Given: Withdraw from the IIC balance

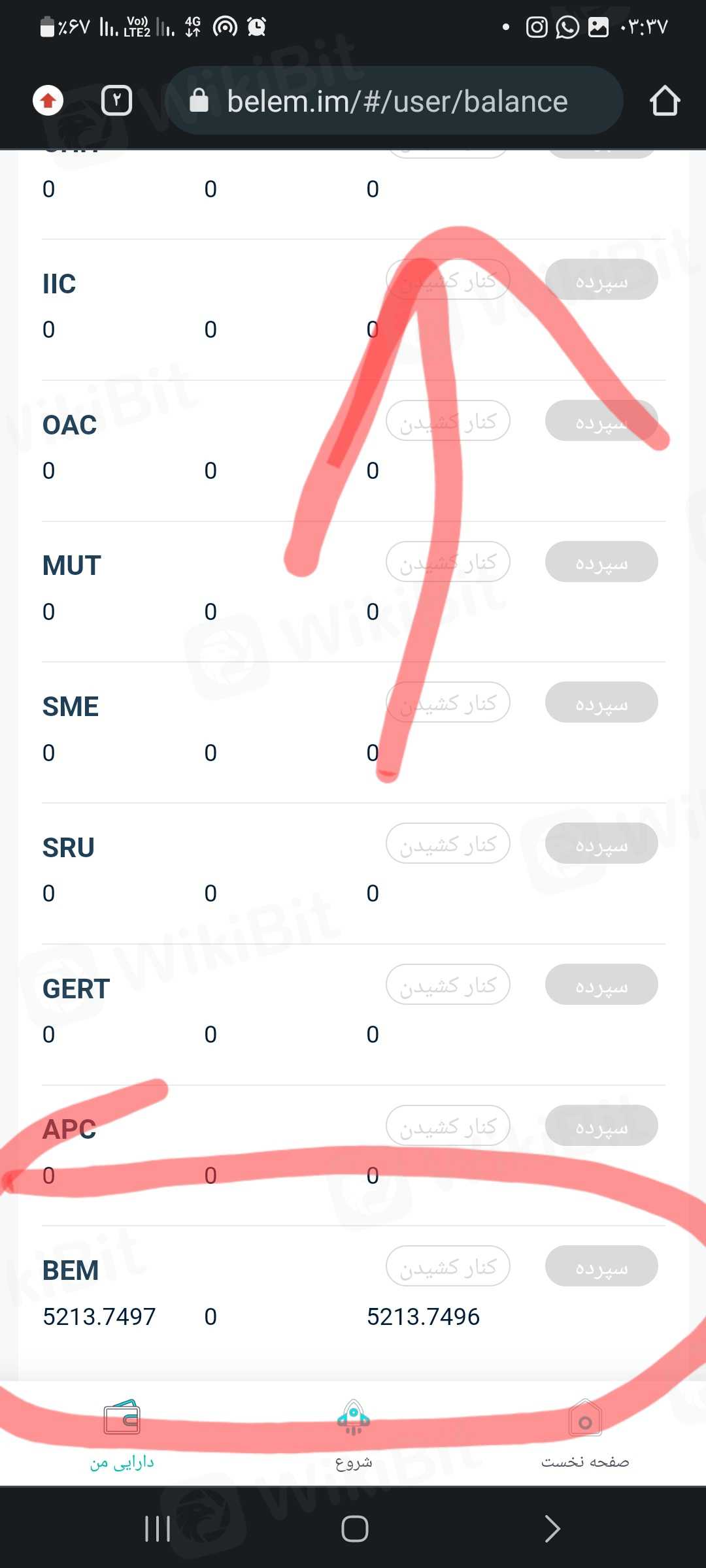Looking at the screenshot, I should (448, 280).
